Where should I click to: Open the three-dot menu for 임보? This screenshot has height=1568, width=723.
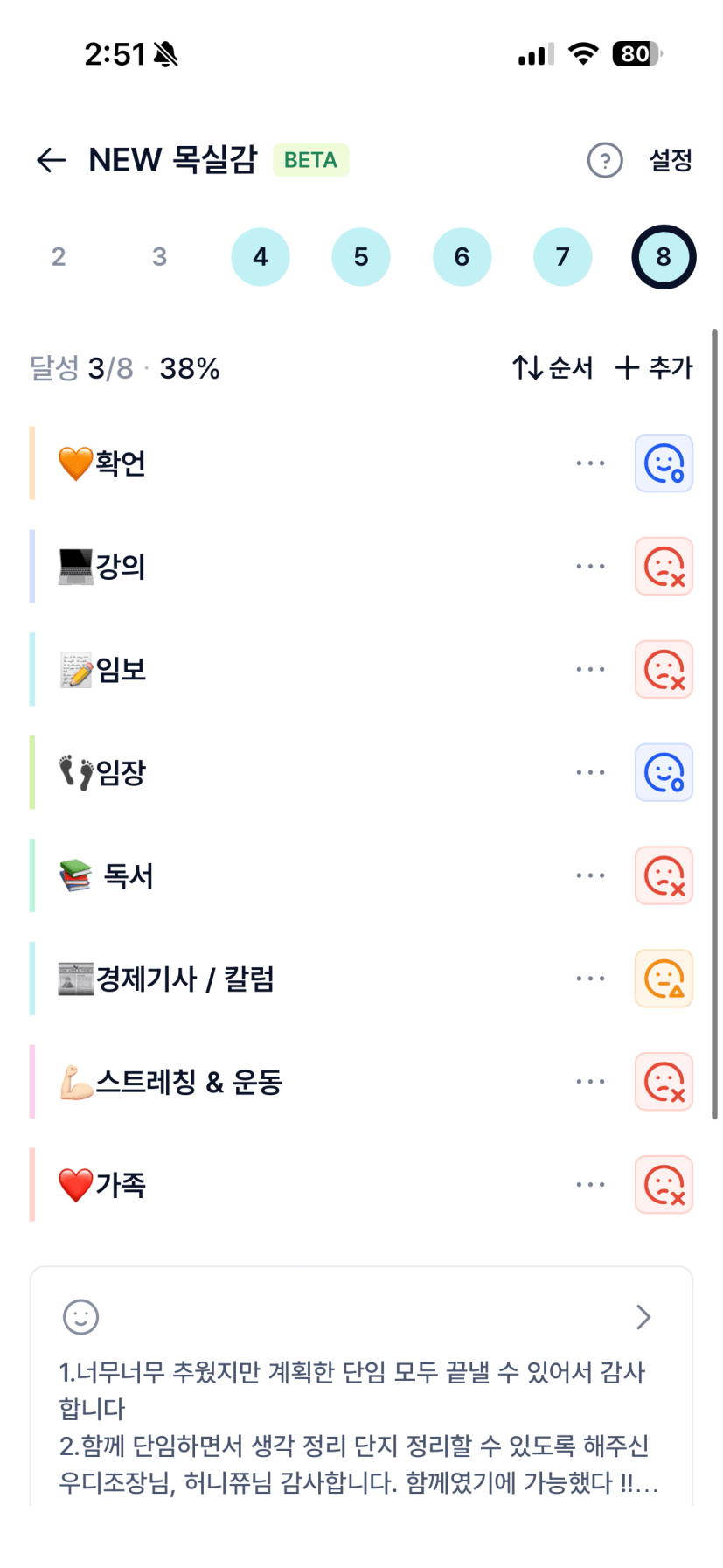(x=590, y=670)
